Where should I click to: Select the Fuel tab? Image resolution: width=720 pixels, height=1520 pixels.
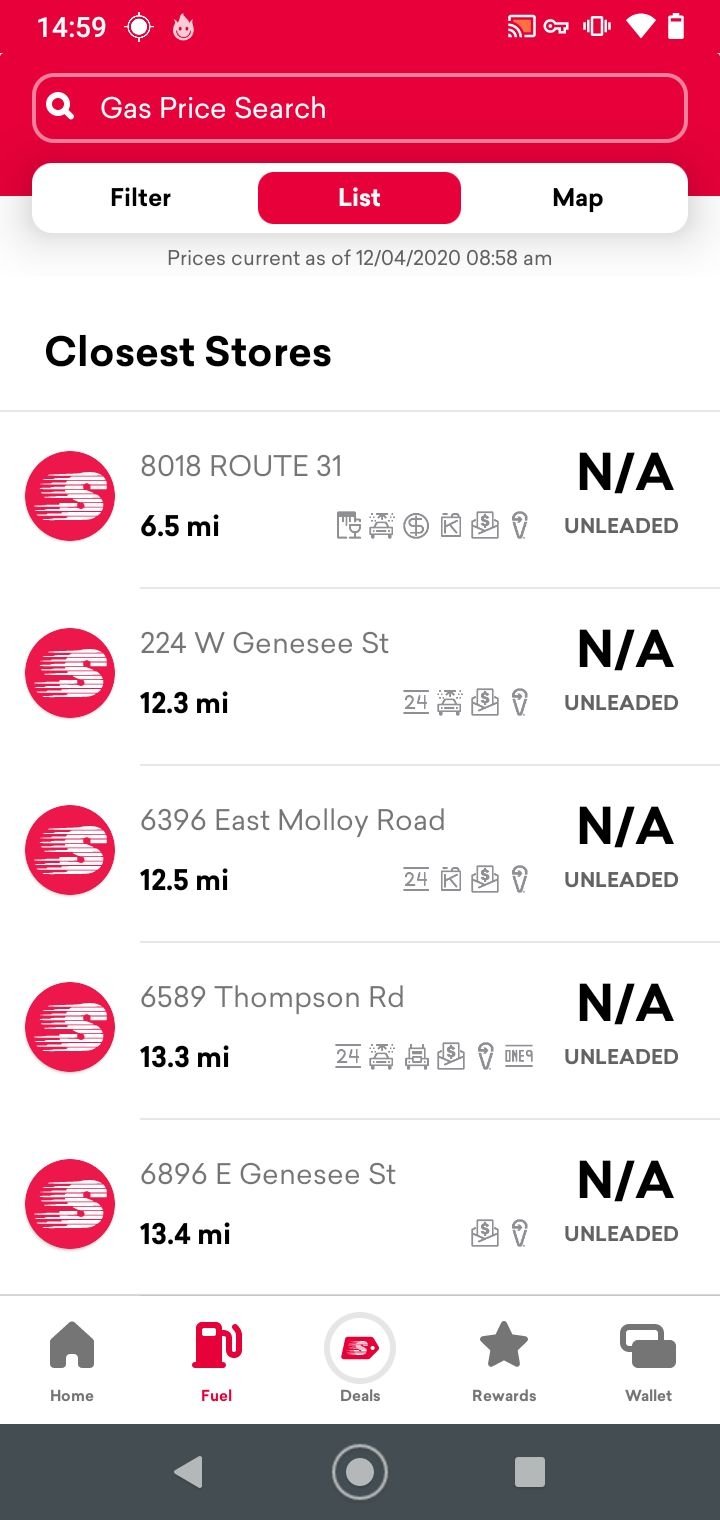coord(216,1360)
